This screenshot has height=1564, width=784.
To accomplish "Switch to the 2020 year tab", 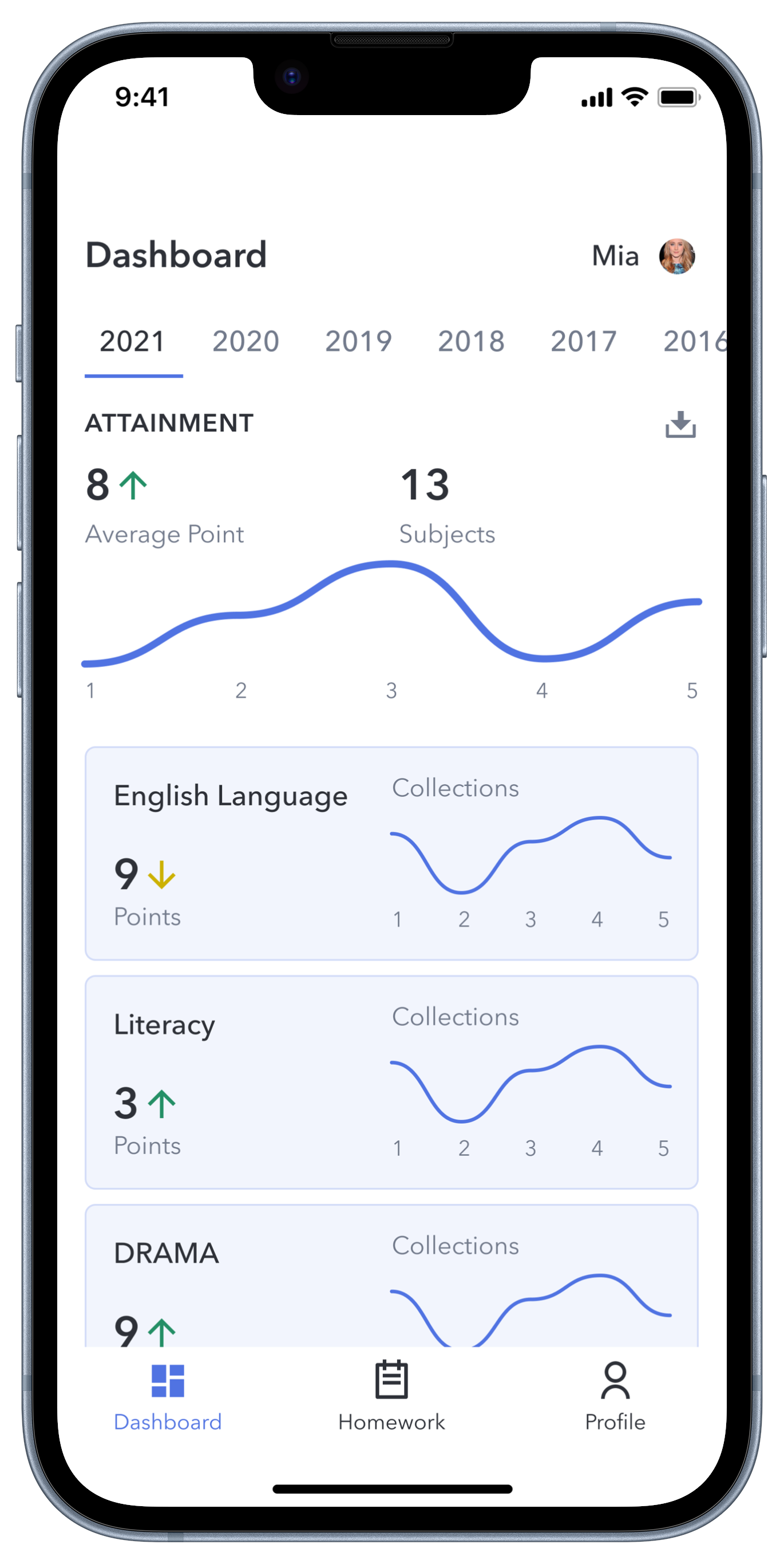I will pyautogui.click(x=245, y=341).
